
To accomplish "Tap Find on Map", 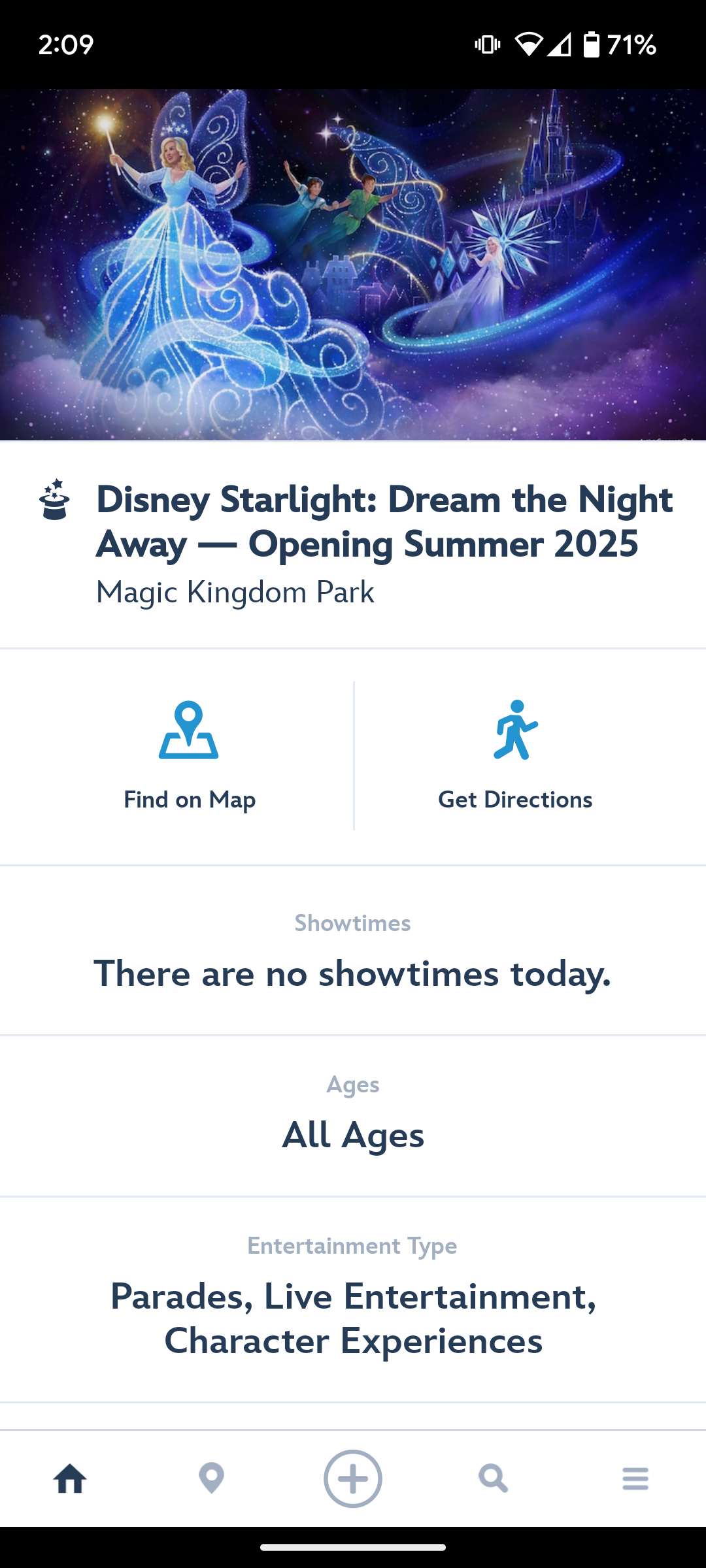I will (x=189, y=755).
